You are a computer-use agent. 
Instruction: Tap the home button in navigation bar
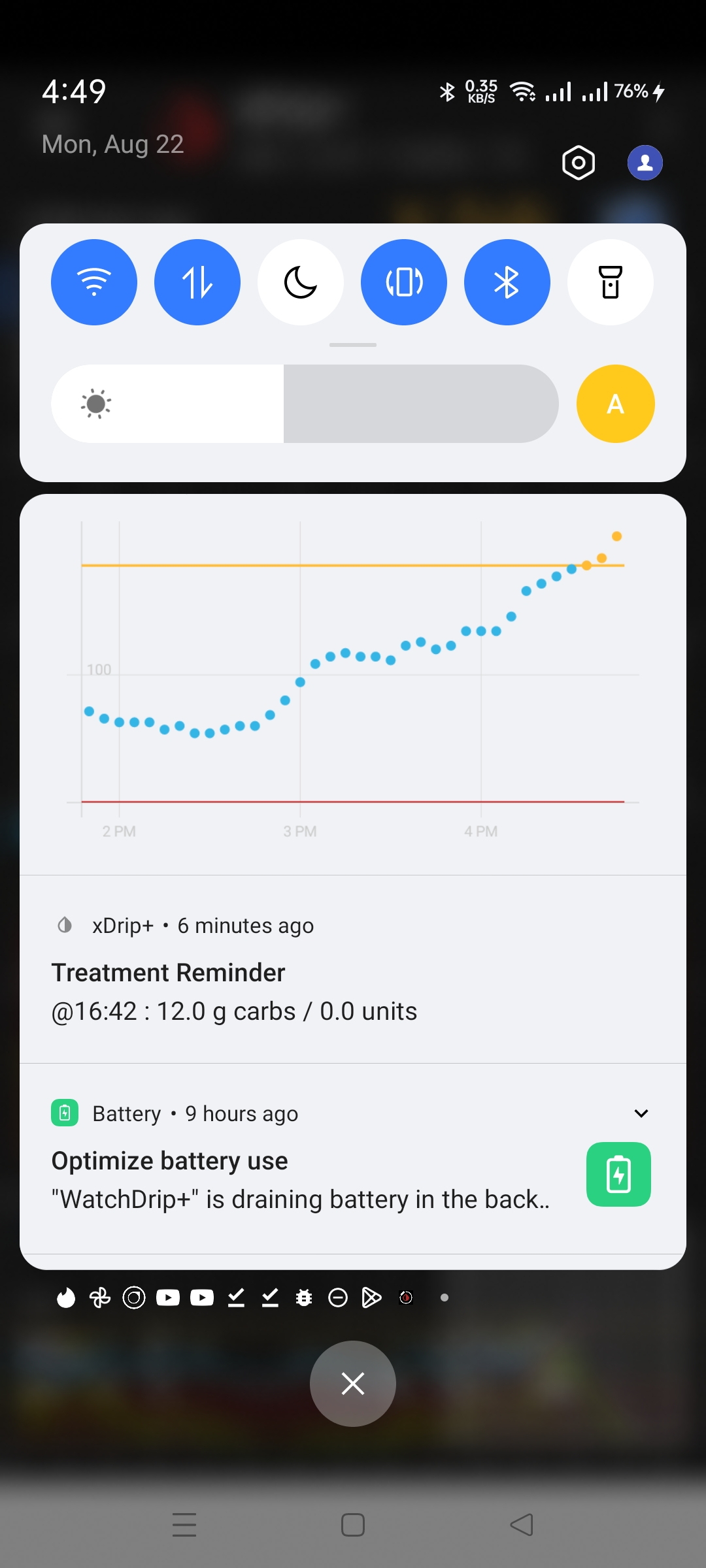pyautogui.click(x=353, y=1525)
